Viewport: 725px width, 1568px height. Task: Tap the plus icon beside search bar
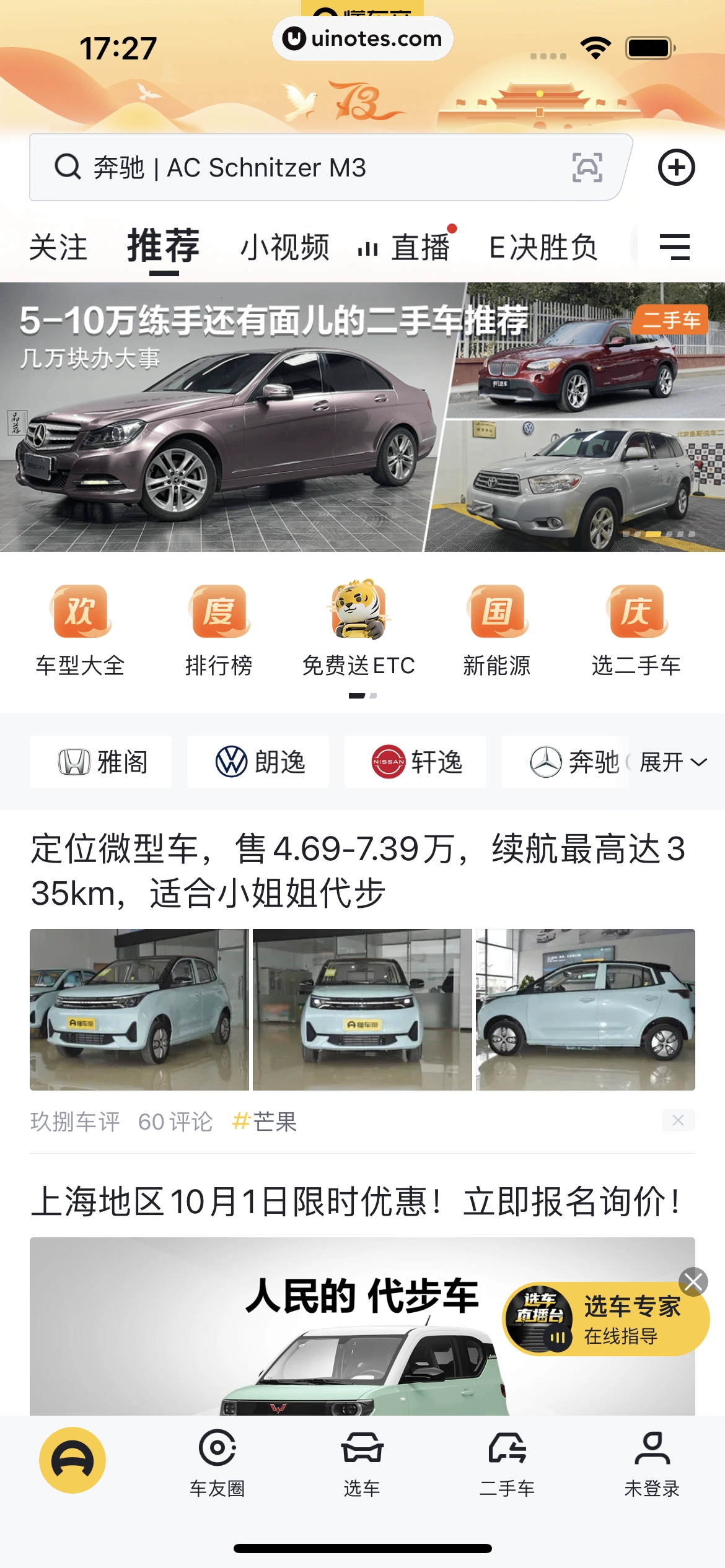point(675,167)
